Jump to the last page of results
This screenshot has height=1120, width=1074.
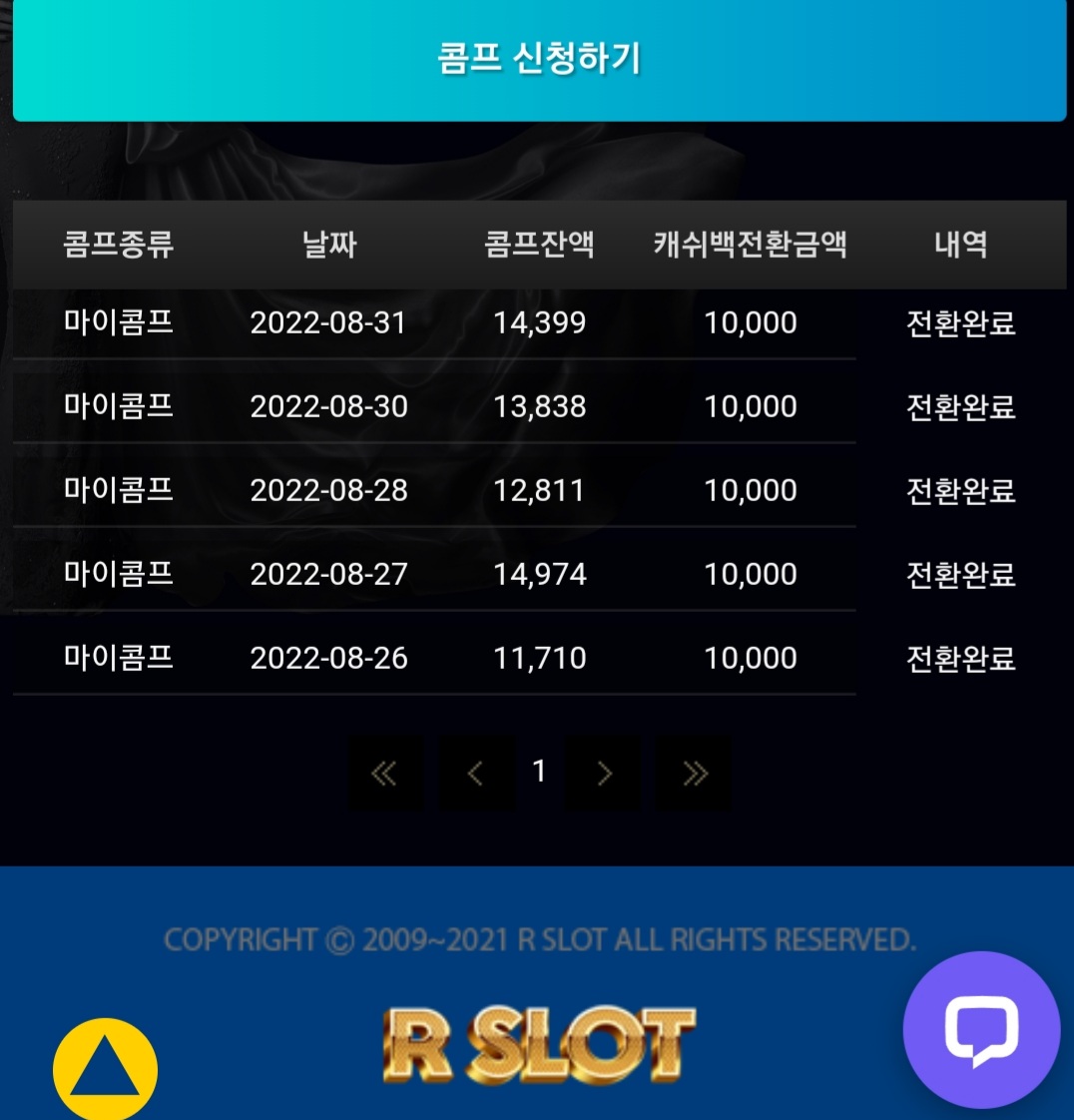[x=694, y=773]
